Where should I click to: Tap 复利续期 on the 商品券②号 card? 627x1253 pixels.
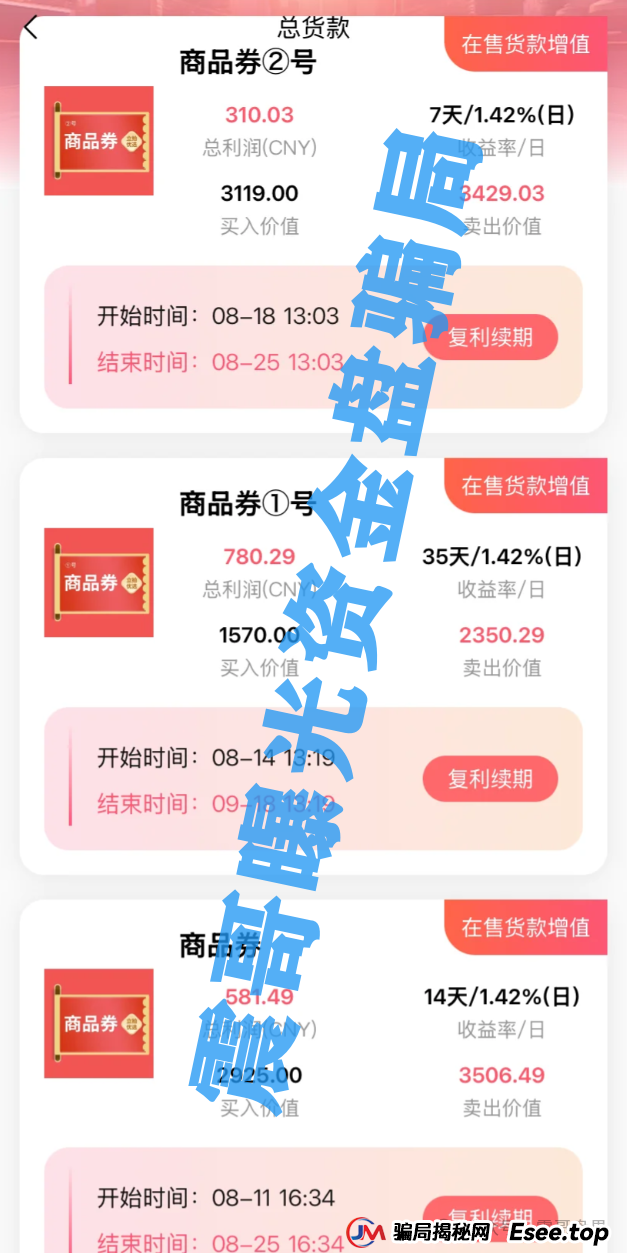(x=490, y=337)
